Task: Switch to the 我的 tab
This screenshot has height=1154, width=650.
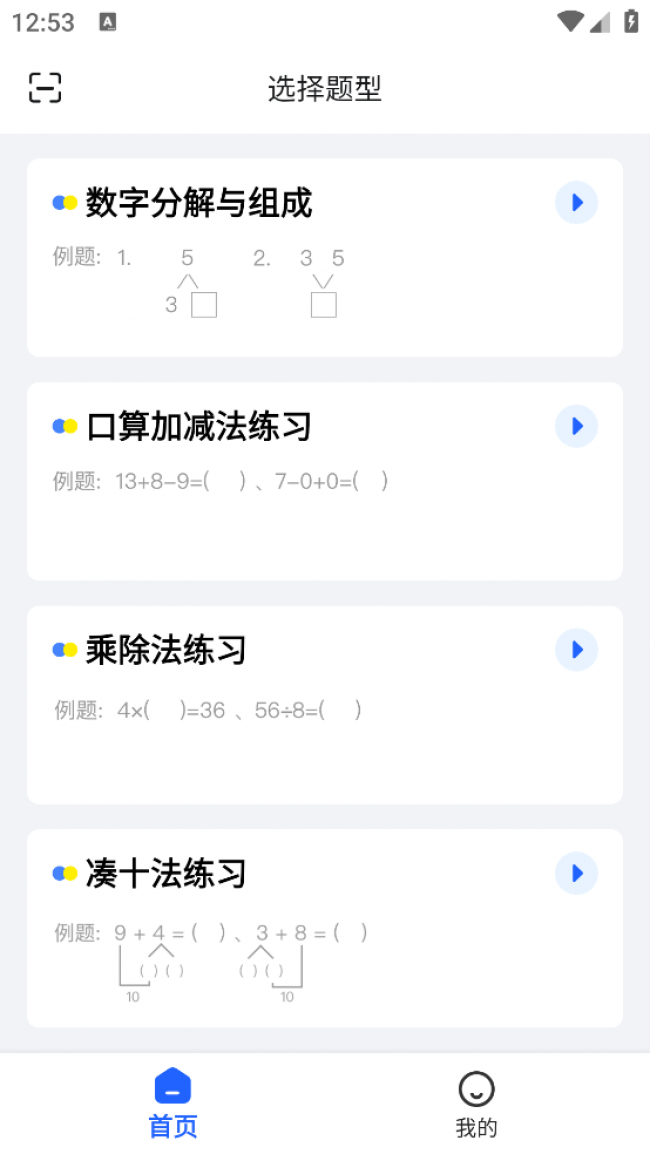Action: click(x=476, y=1103)
